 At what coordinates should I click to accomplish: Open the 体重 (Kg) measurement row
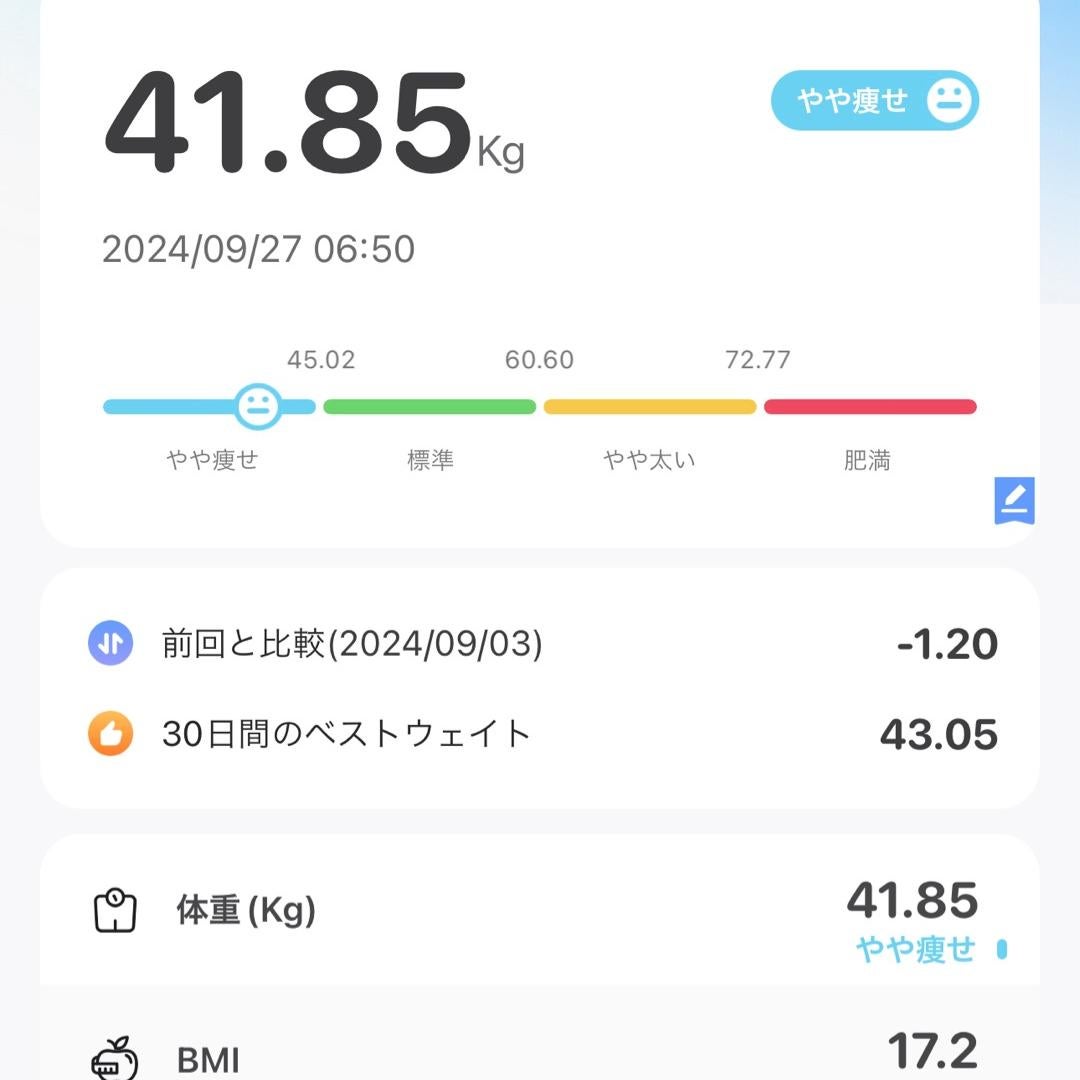540,912
